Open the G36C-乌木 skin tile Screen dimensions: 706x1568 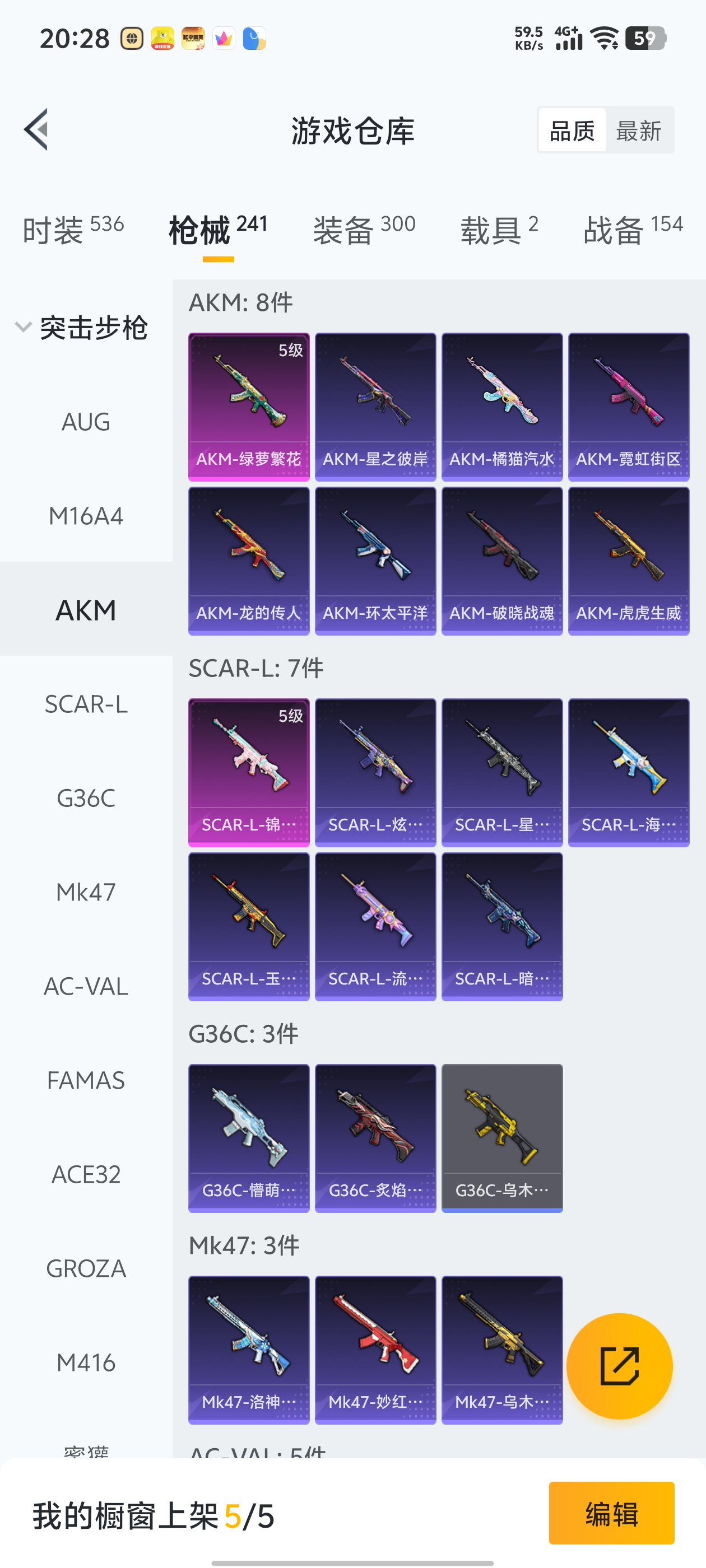coord(502,1138)
